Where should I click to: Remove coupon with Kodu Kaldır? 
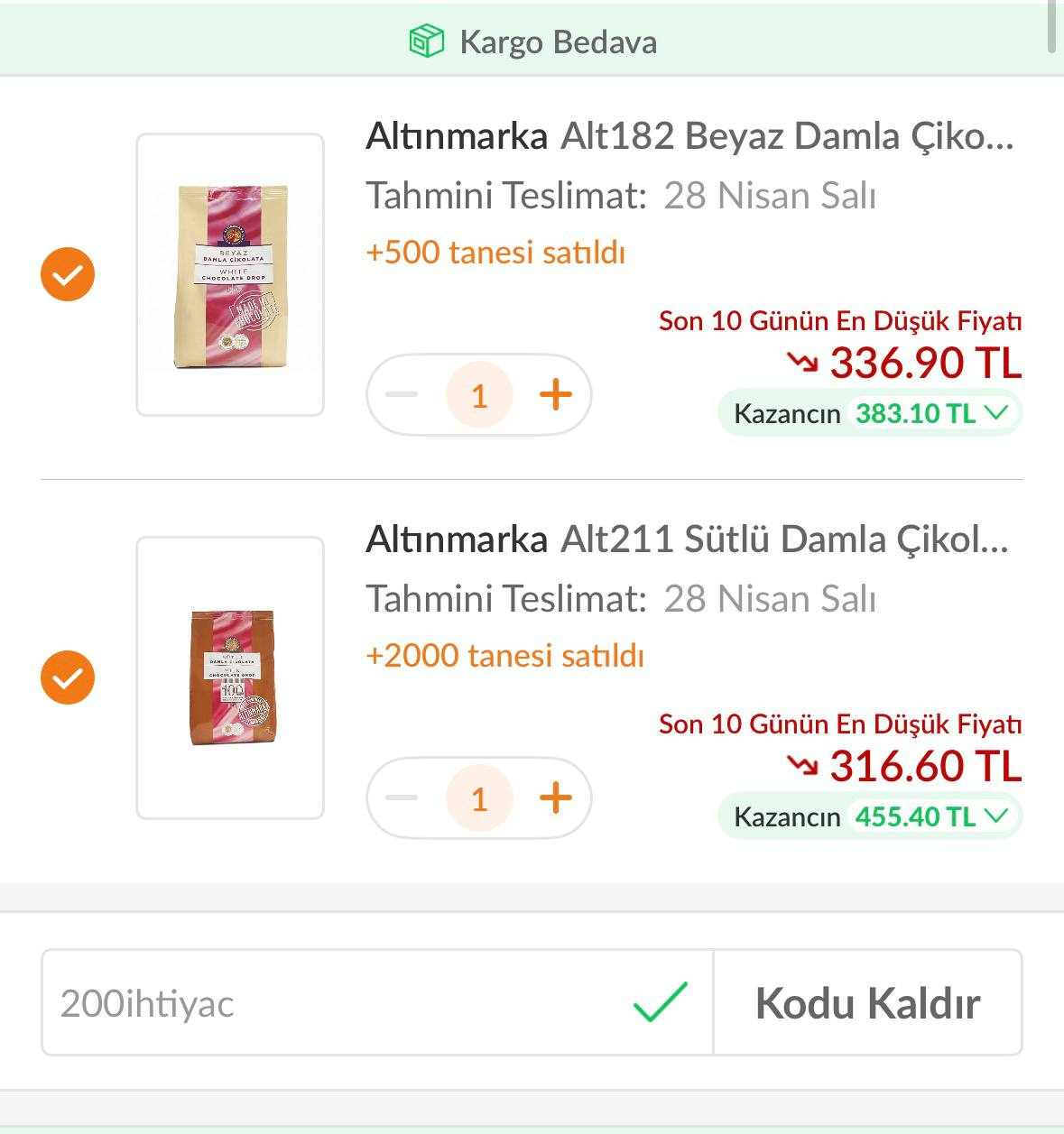(867, 1003)
